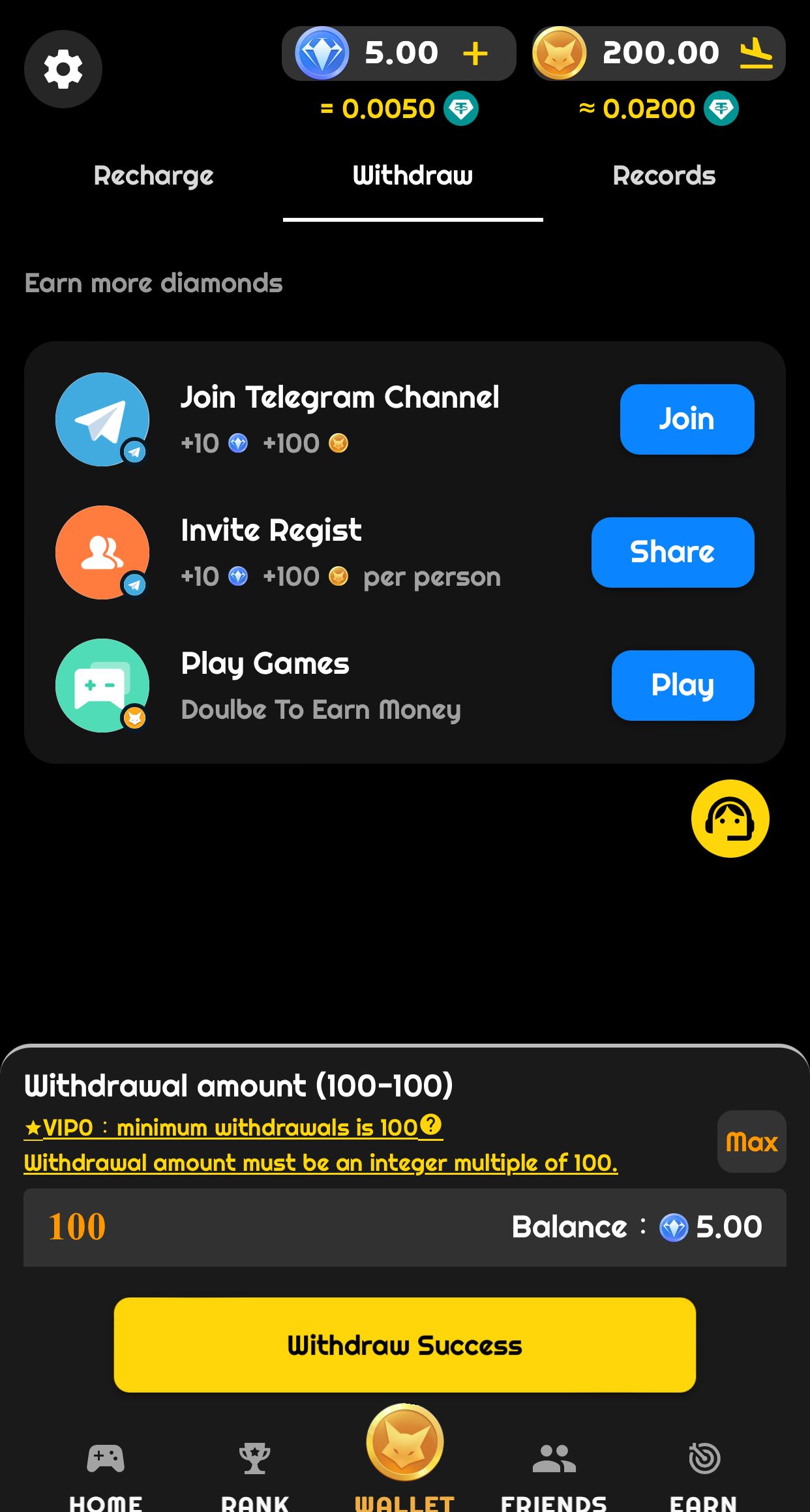
Task: Switch to the Recharge tab
Action: pyautogui.click(x=154, y=175)
